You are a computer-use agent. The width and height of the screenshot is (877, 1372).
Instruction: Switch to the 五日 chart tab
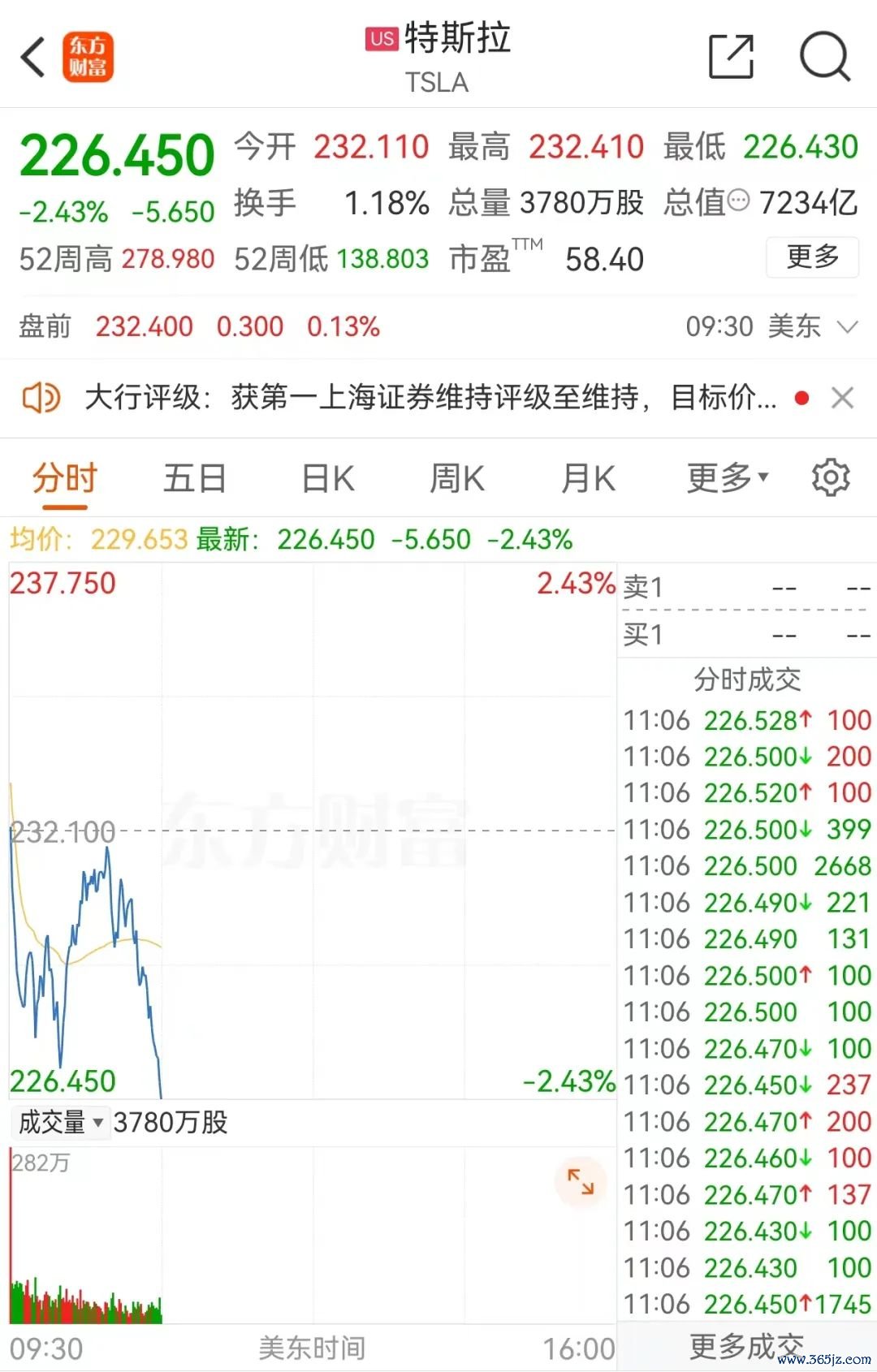pos(195,478)
